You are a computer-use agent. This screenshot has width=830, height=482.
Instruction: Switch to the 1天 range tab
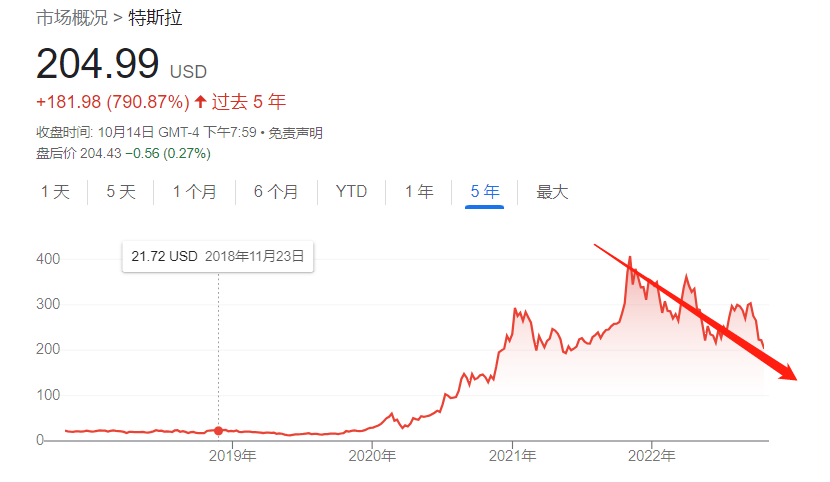[55, 192]
